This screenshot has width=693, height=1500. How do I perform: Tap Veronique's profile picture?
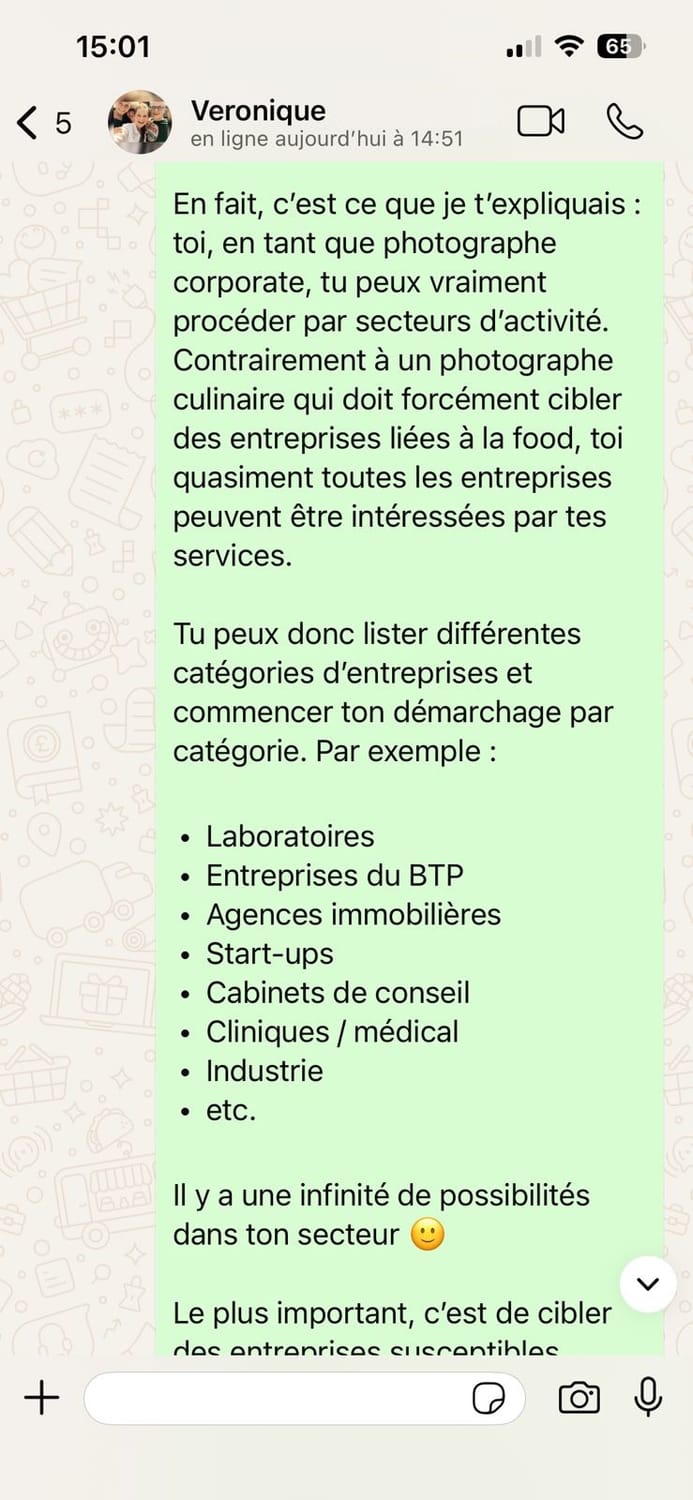[140, 122]
